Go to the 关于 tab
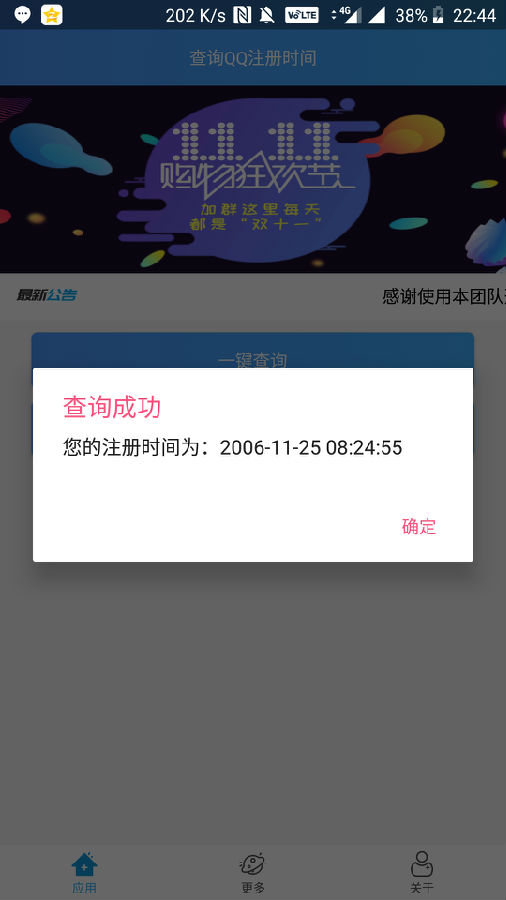Viewport: 506px width, 900px height. 422,872
